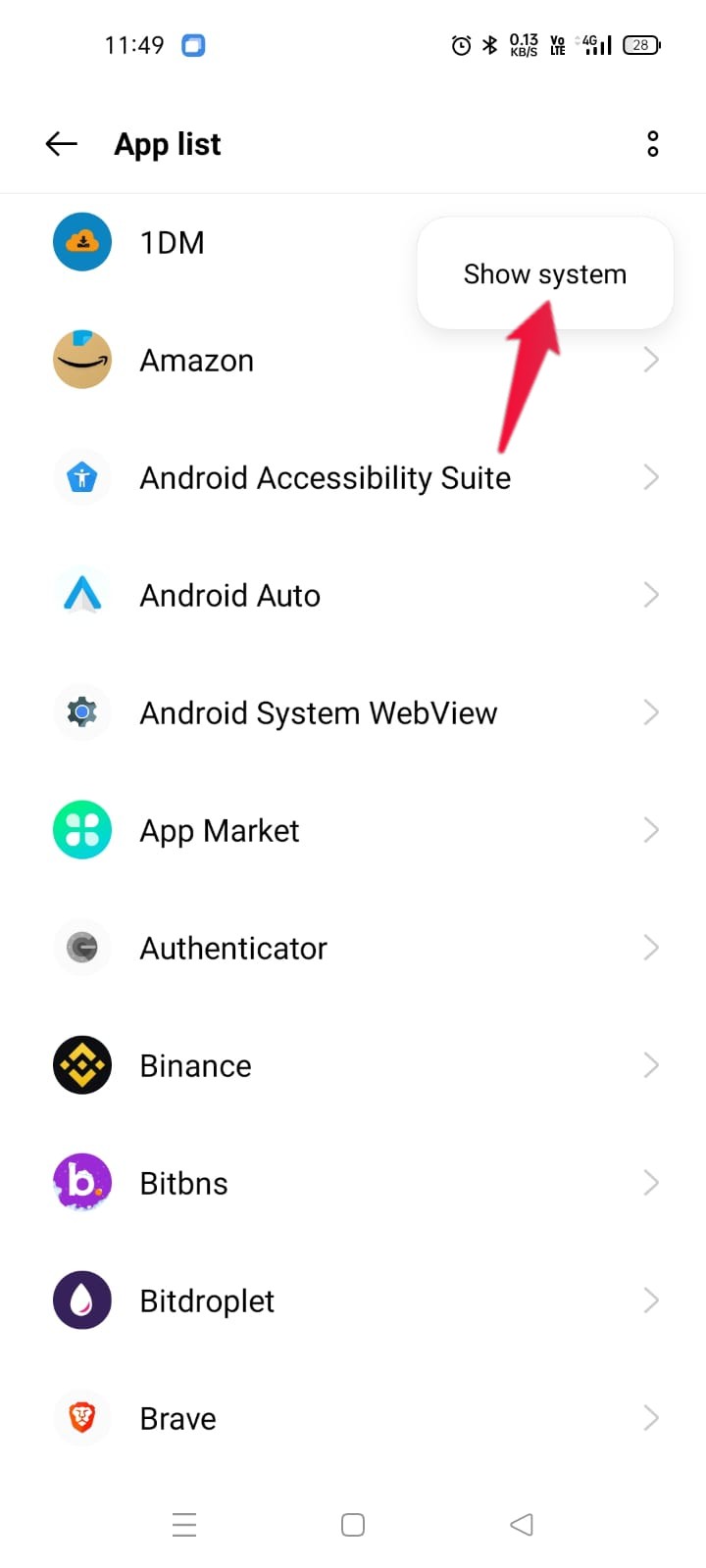706x1568 pixels.
Task: Open the Bitdroplet app details row
Action: [294, 1300]
